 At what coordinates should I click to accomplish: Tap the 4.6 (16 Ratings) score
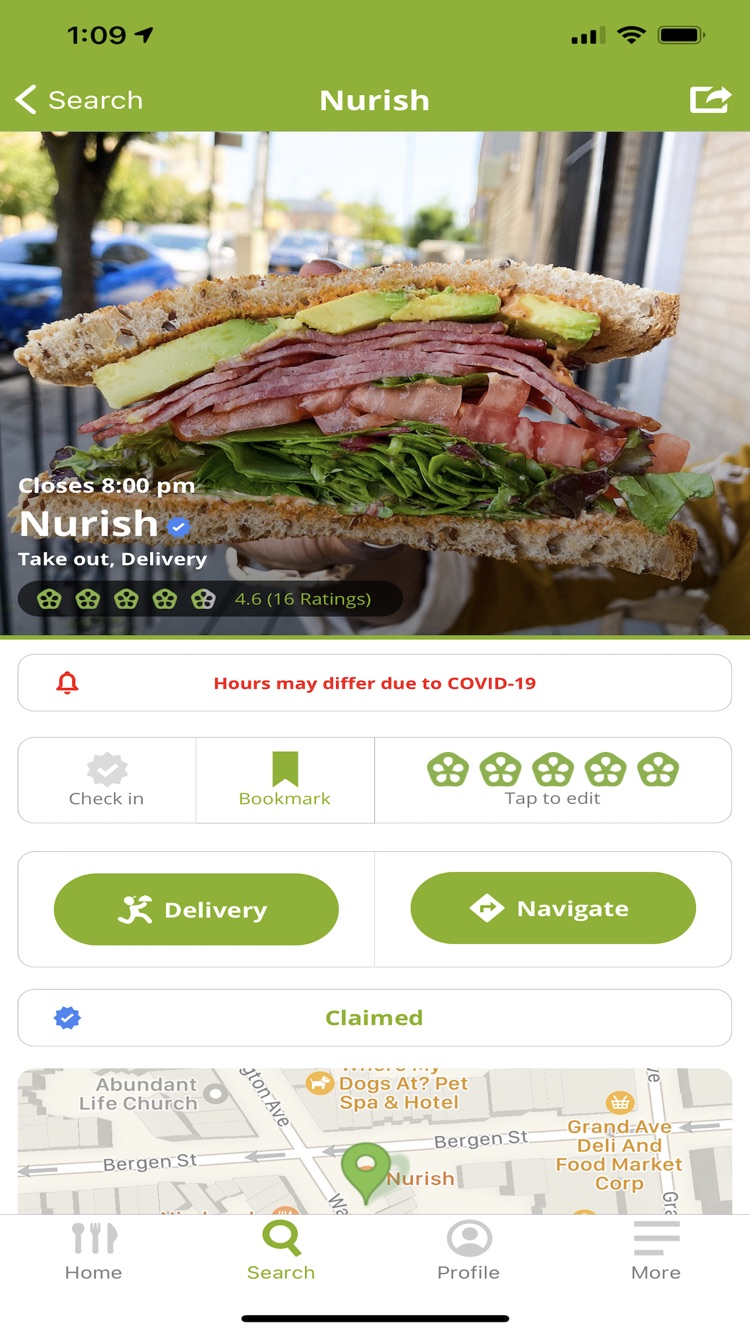[301, 598]
